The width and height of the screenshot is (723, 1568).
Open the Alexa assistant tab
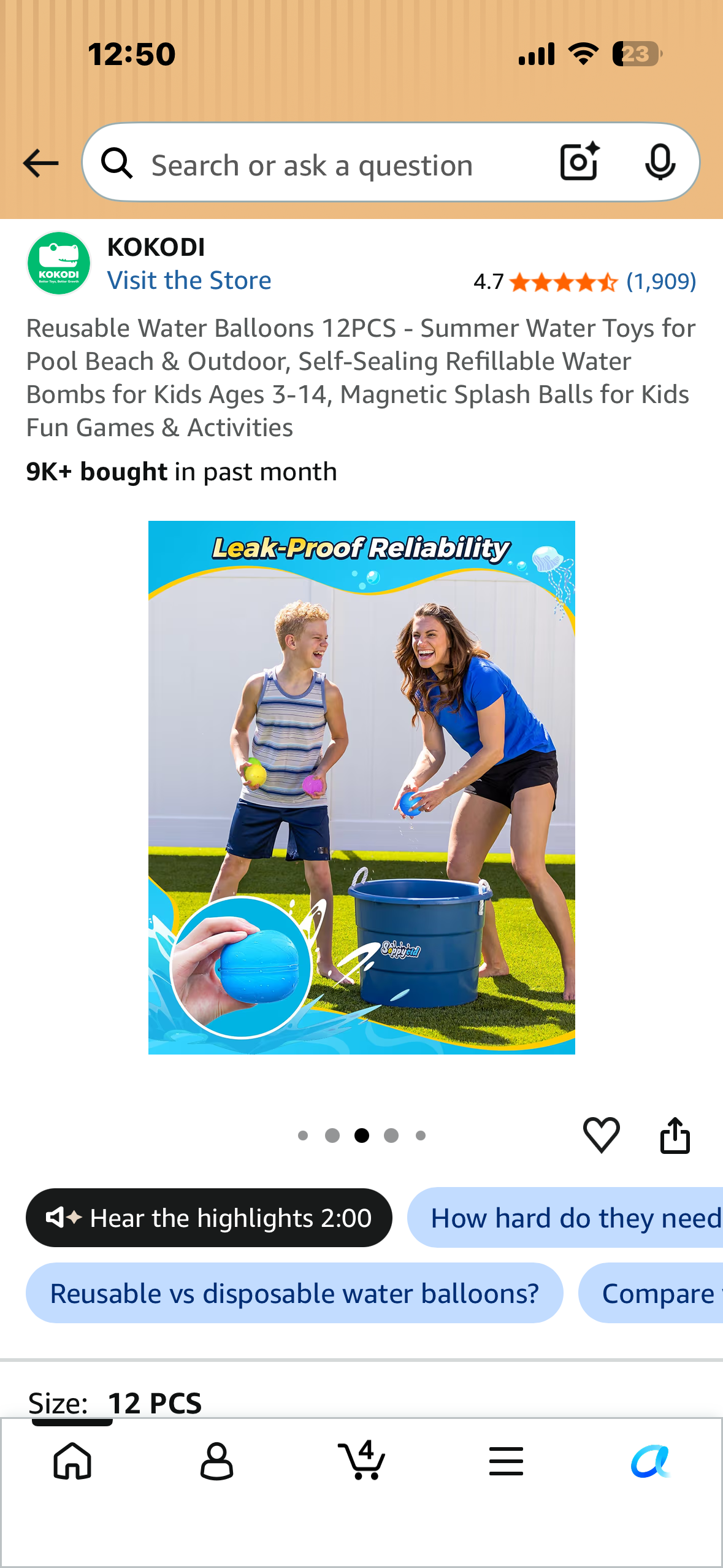pyautogui.click(x=651, y=1461)
